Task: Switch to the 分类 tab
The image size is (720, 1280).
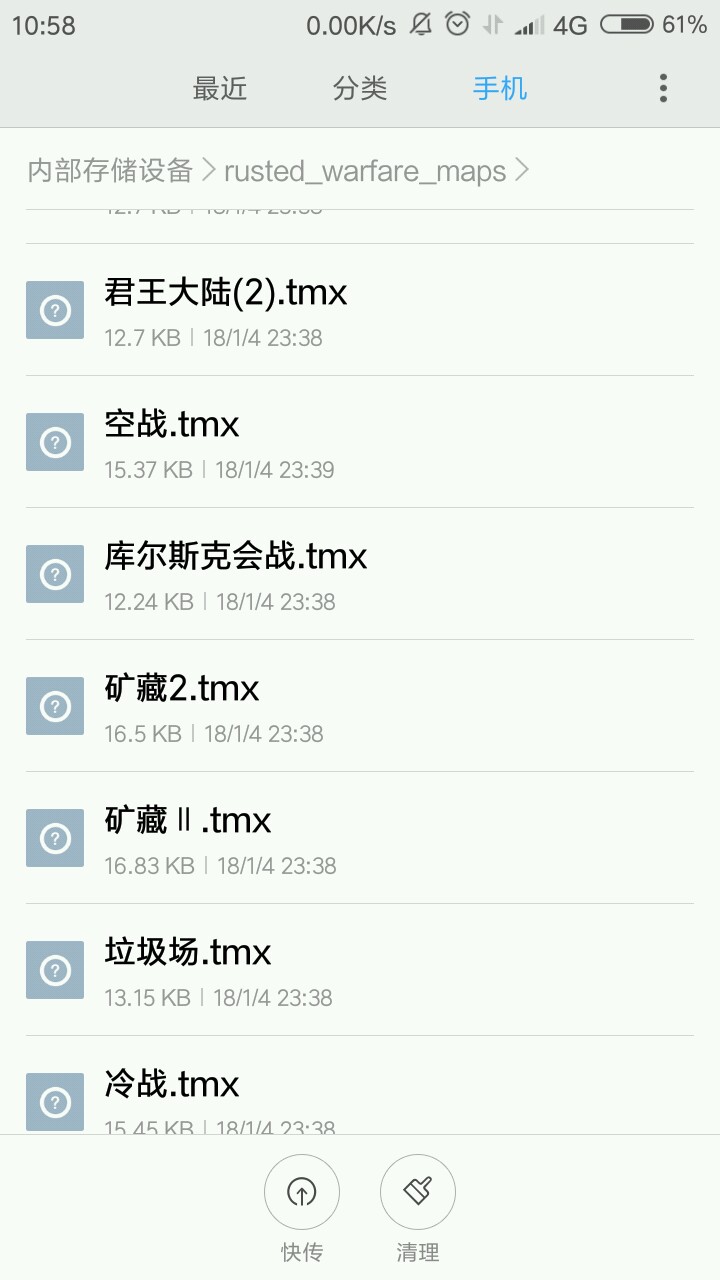Action: (360, 88)
